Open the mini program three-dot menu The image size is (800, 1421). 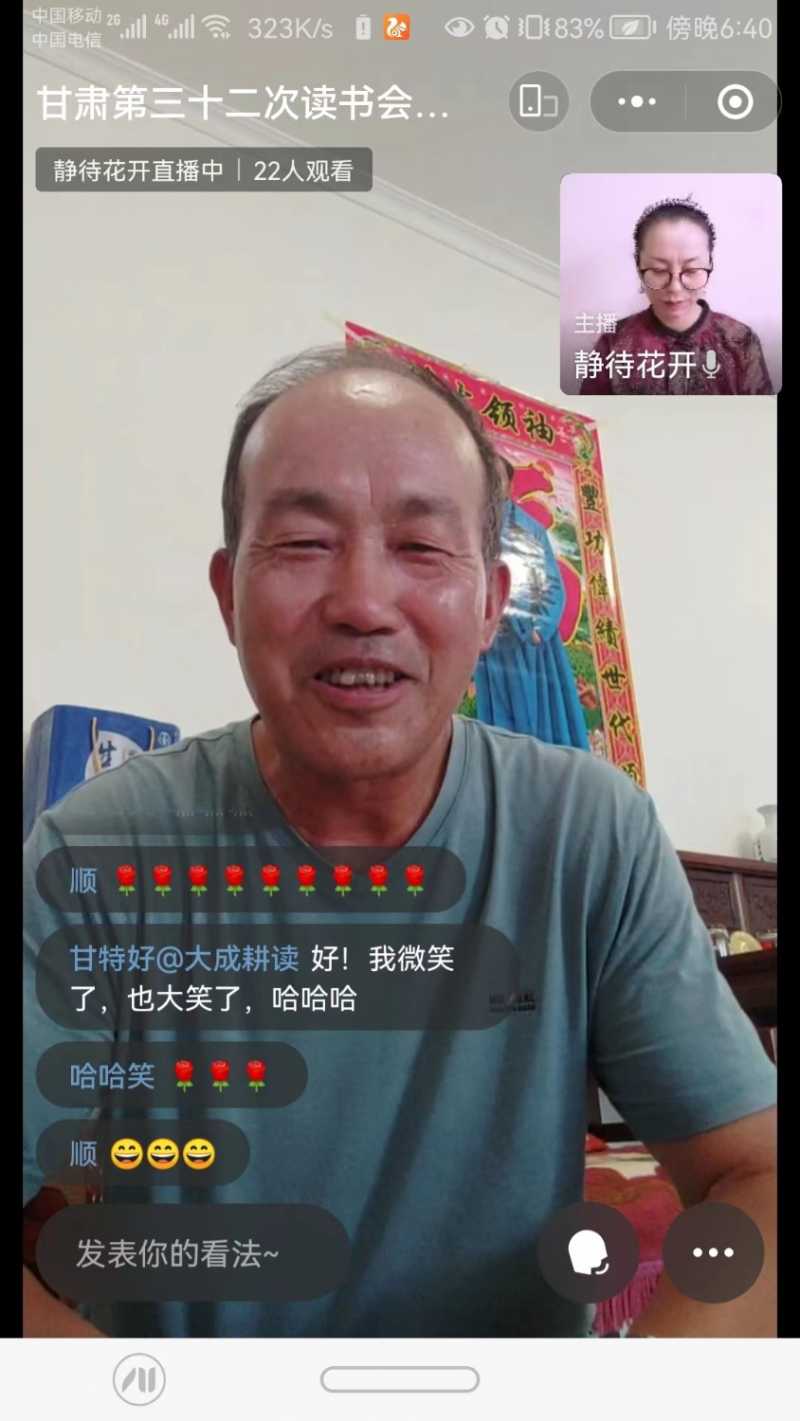coord(637,102)
